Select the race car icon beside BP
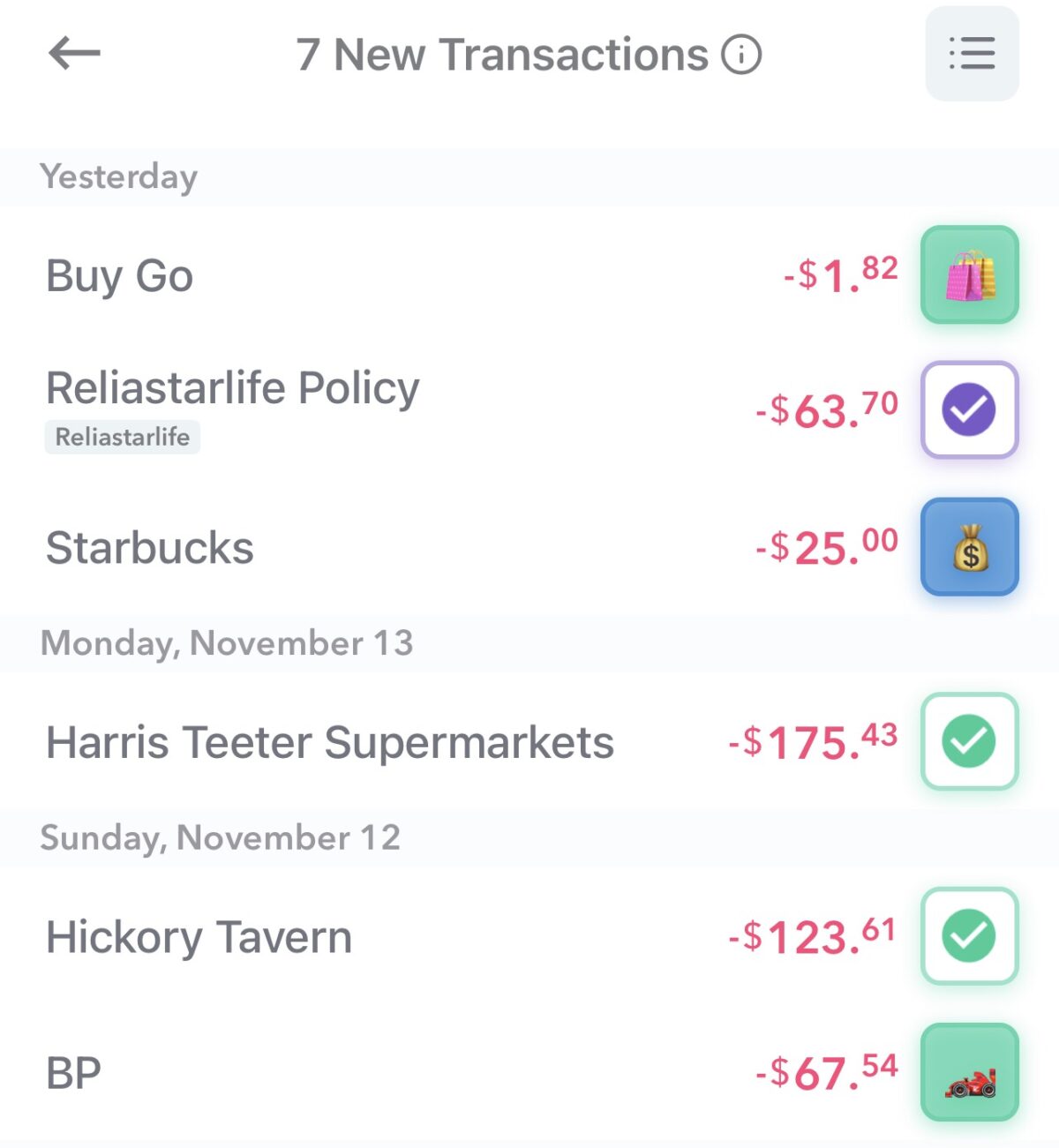The height and width of the screenshot is (1148, 1059). point(968,1071)
